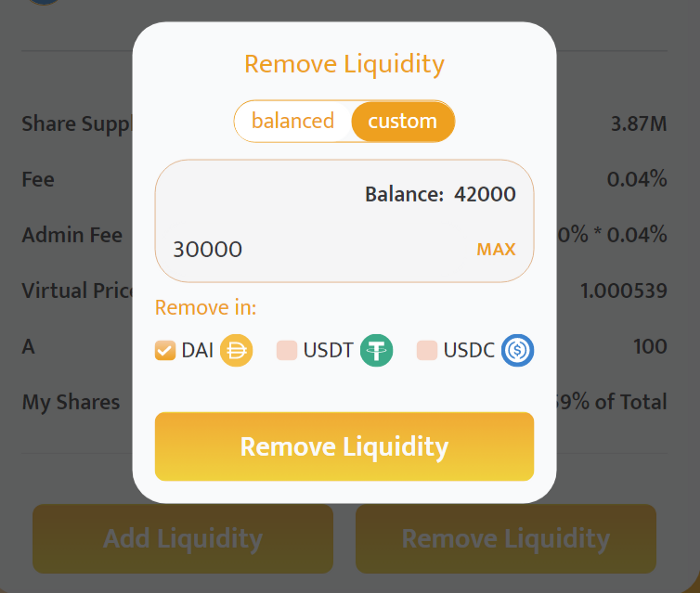Tap the amount field showing 30000
700x593 pixels.
pos(300,249)
